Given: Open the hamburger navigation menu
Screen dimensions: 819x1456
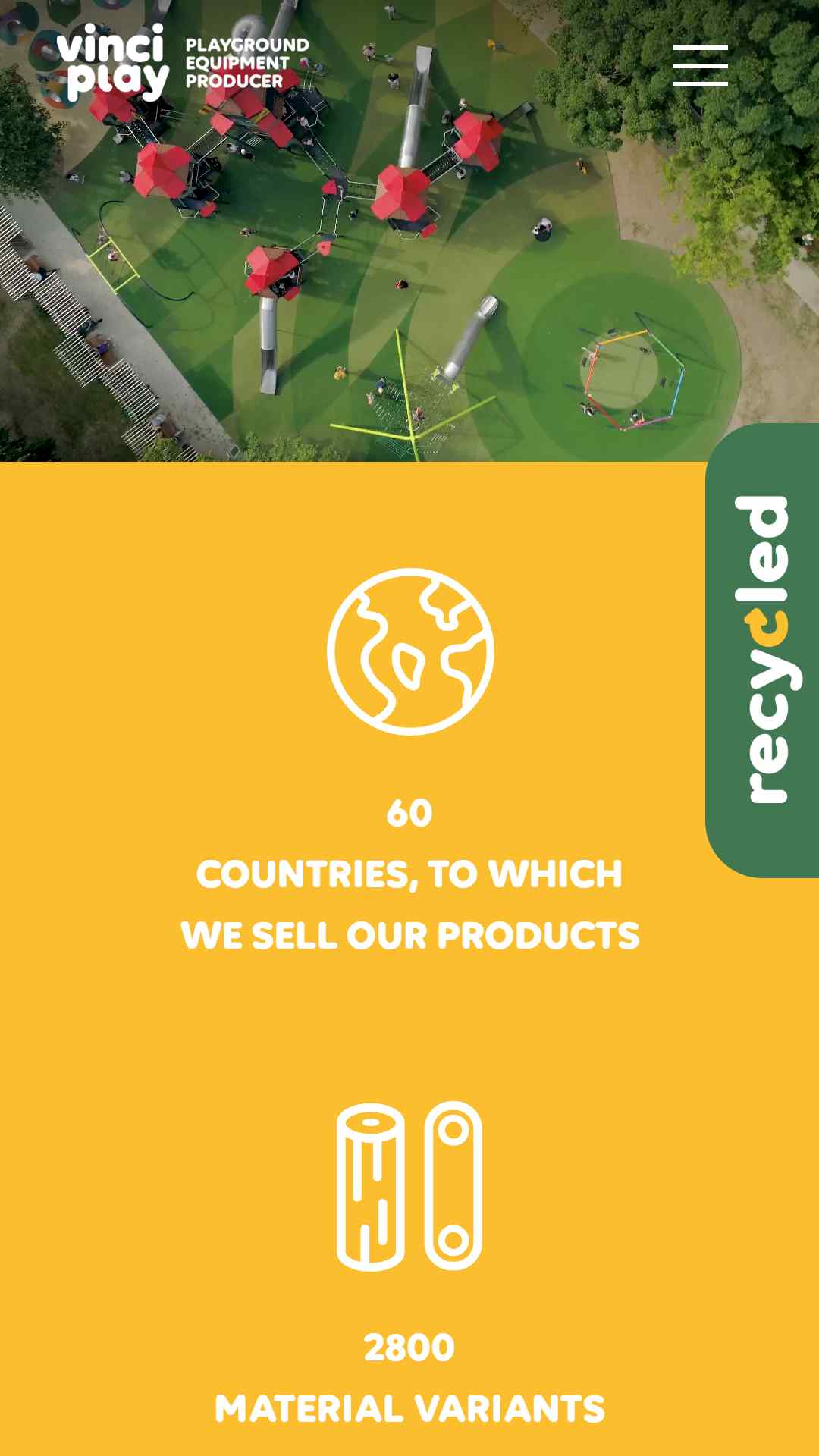Looking at the screenshot, I should point(700,65).
